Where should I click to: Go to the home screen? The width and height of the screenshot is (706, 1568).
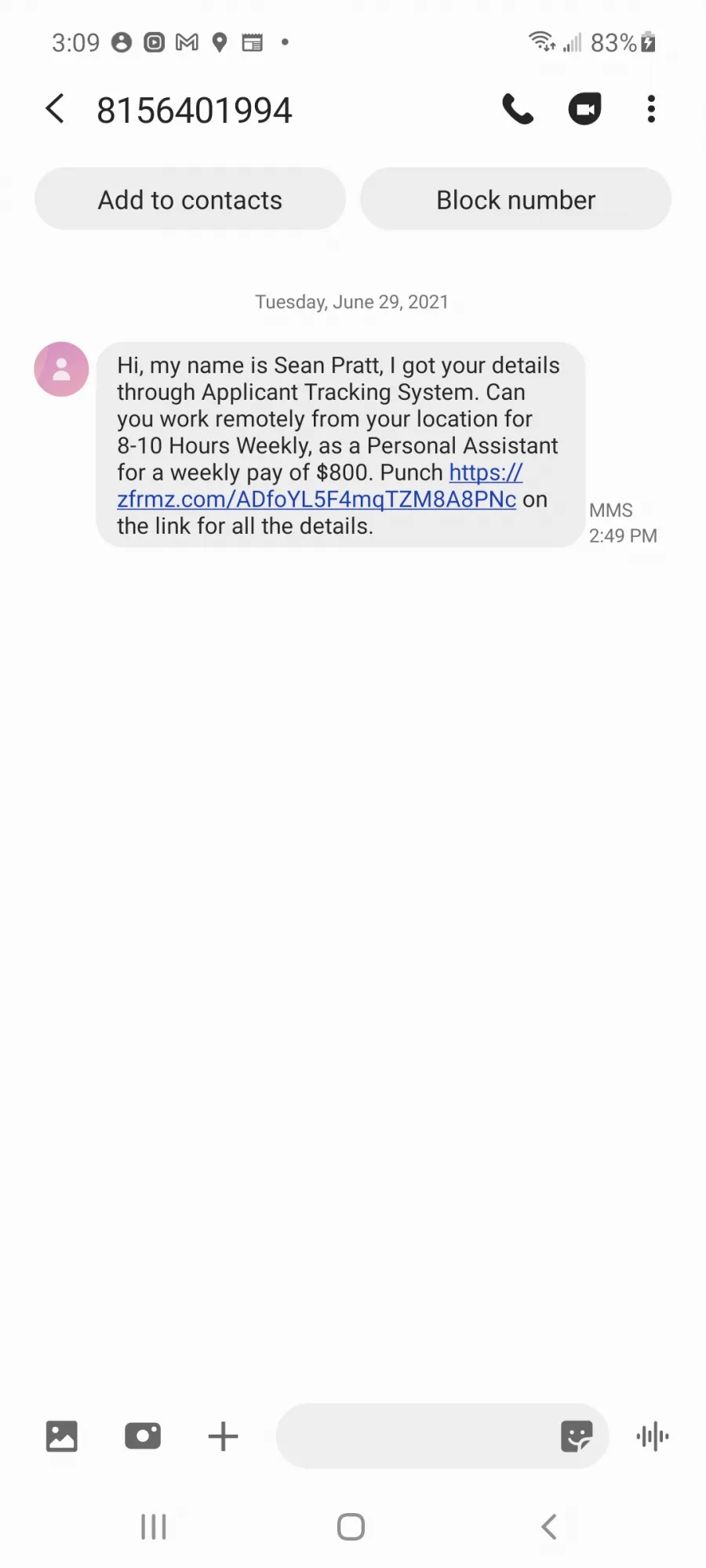click(x=351, y=1526)
